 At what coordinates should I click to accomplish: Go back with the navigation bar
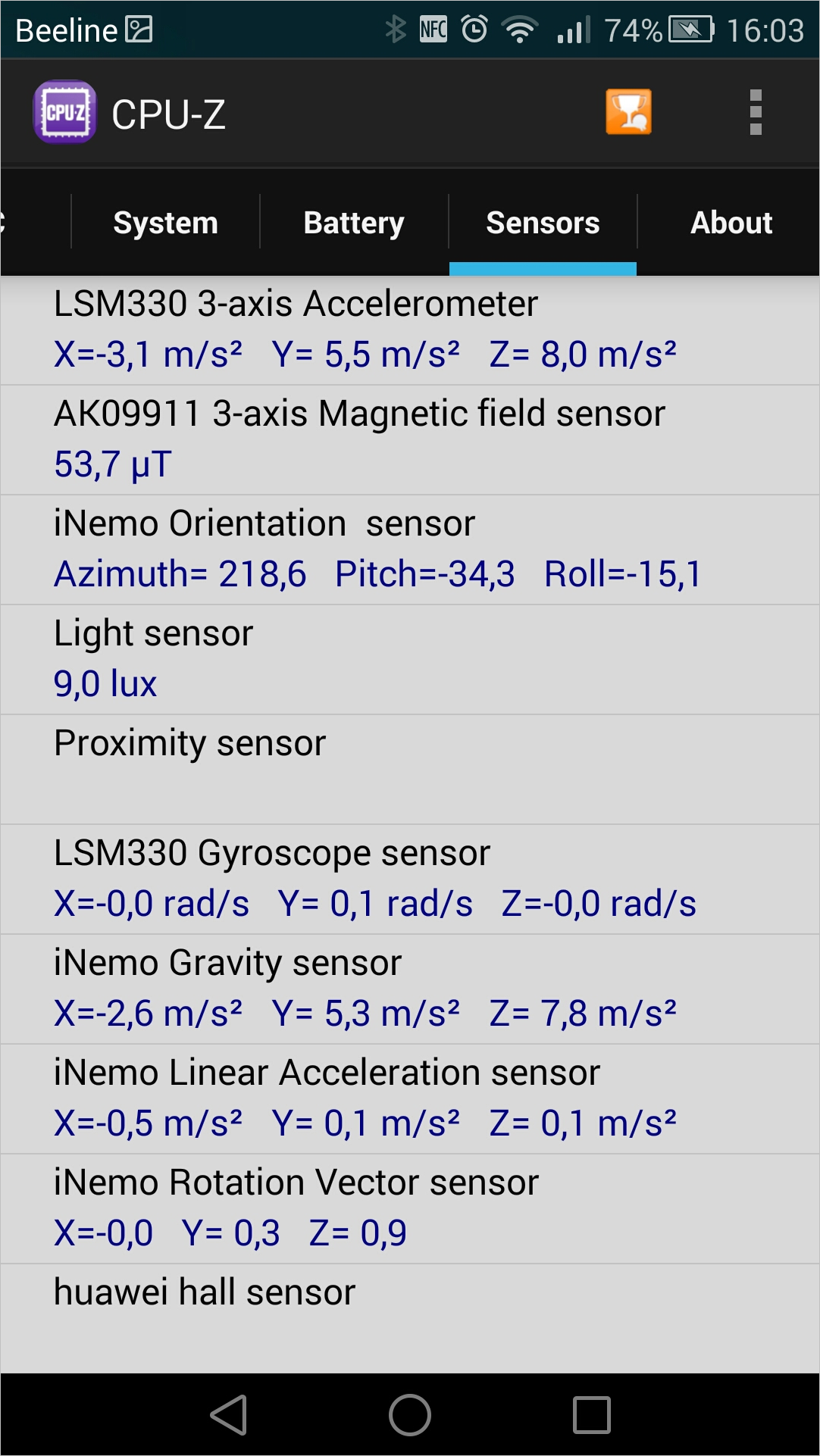coord(228,1414)
